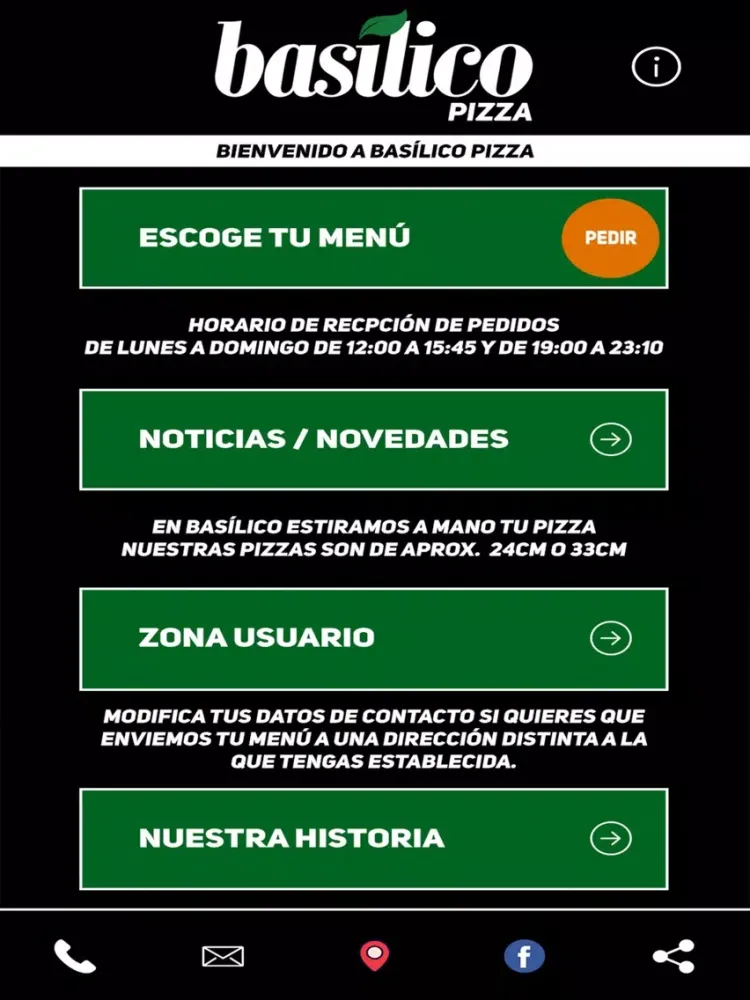The height and width of the screenshot is (1000, 750).
Task: Visit the Facebook page
Action: coord(524,957)
